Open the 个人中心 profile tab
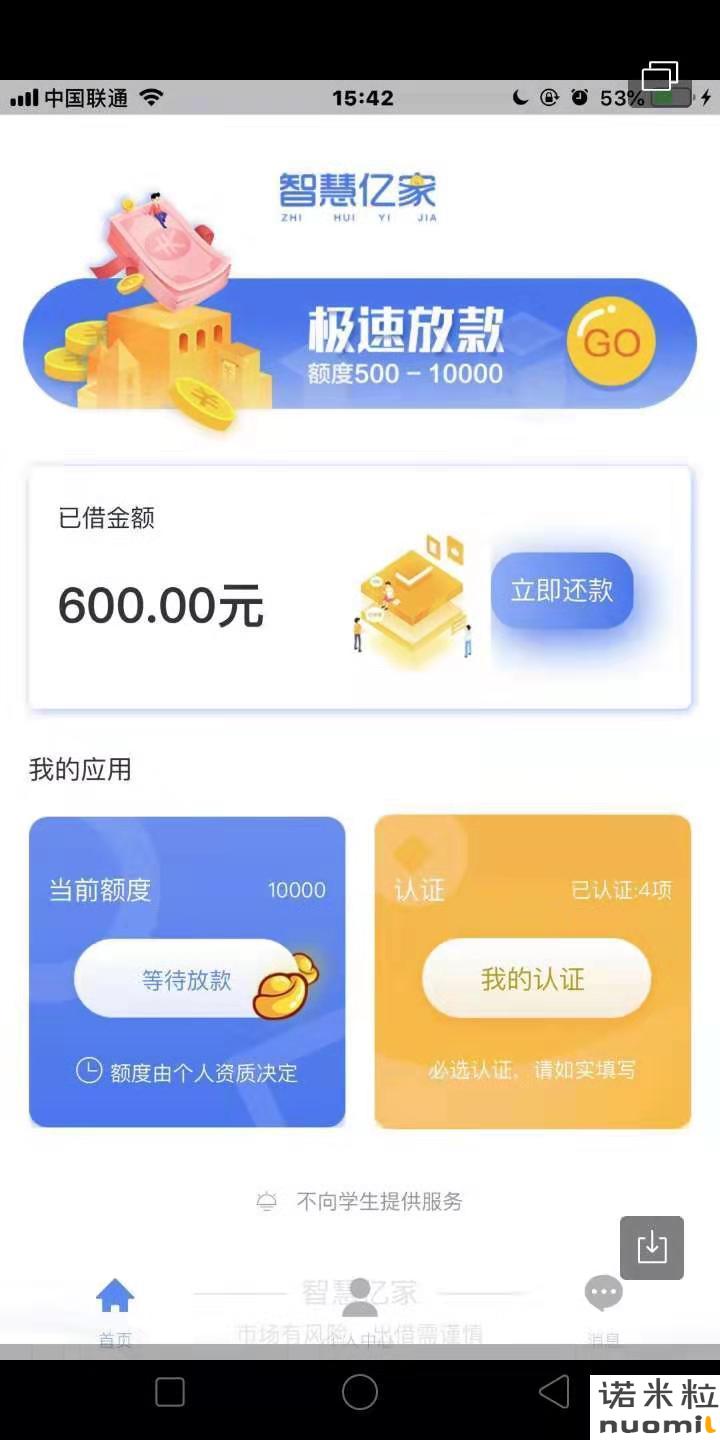The image size is (720, 1440). 360,1311
